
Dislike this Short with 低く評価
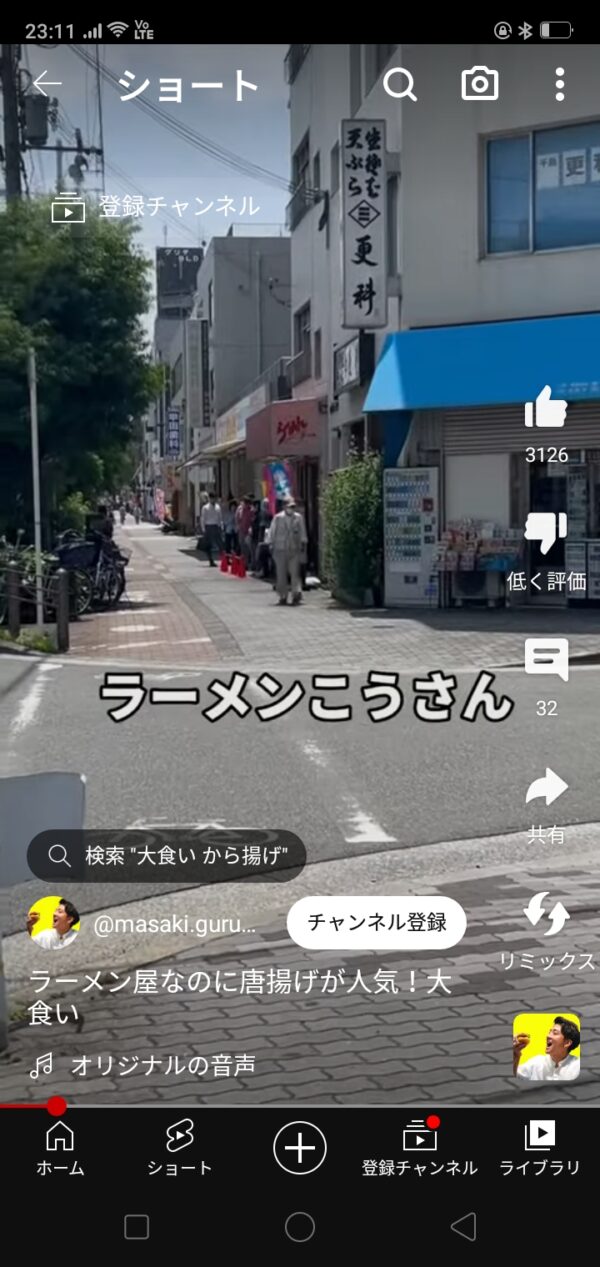[x=546, y=535]
